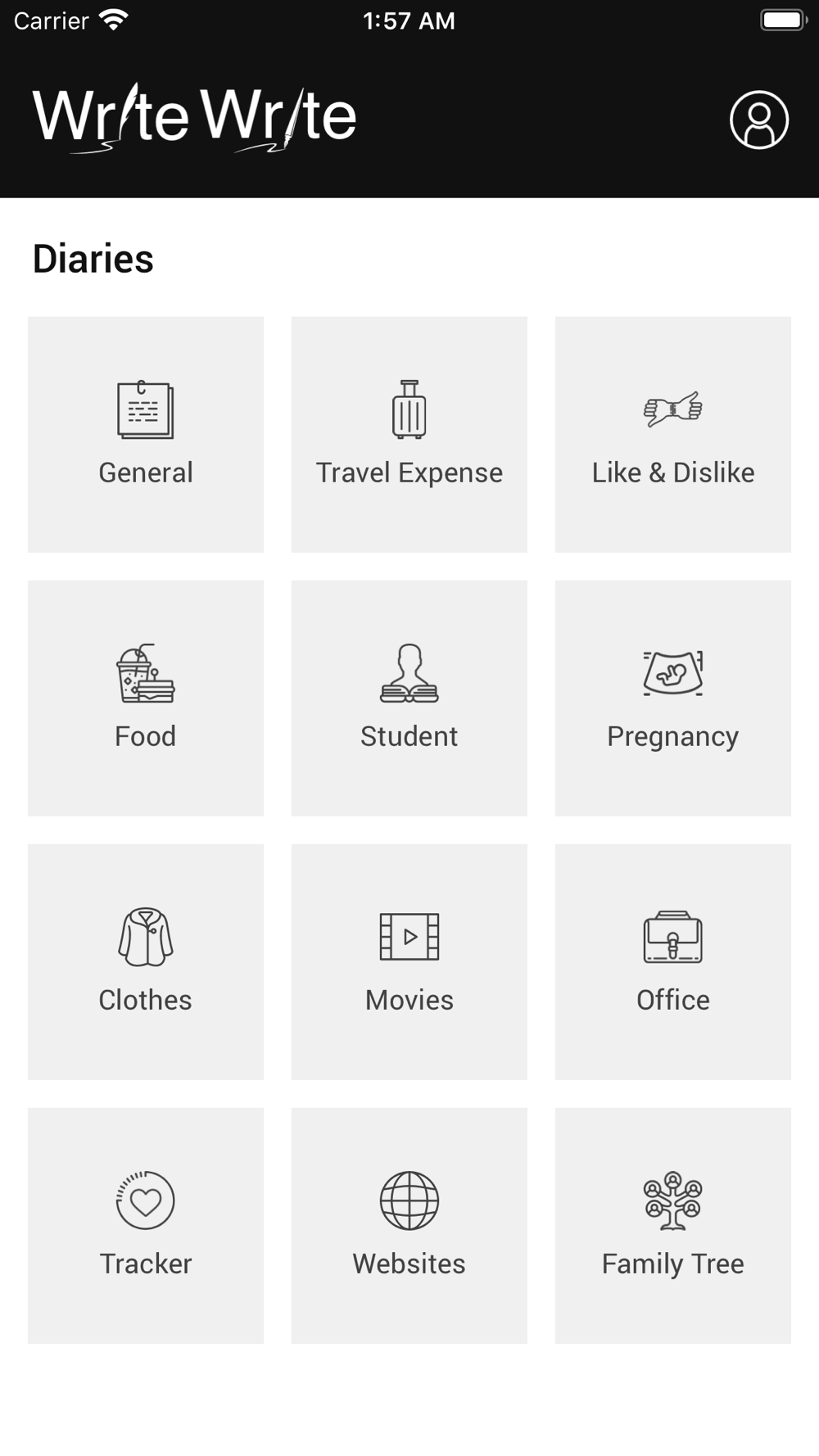
Task: Select the Clothes diary
Action: click(x=146, y=962)
